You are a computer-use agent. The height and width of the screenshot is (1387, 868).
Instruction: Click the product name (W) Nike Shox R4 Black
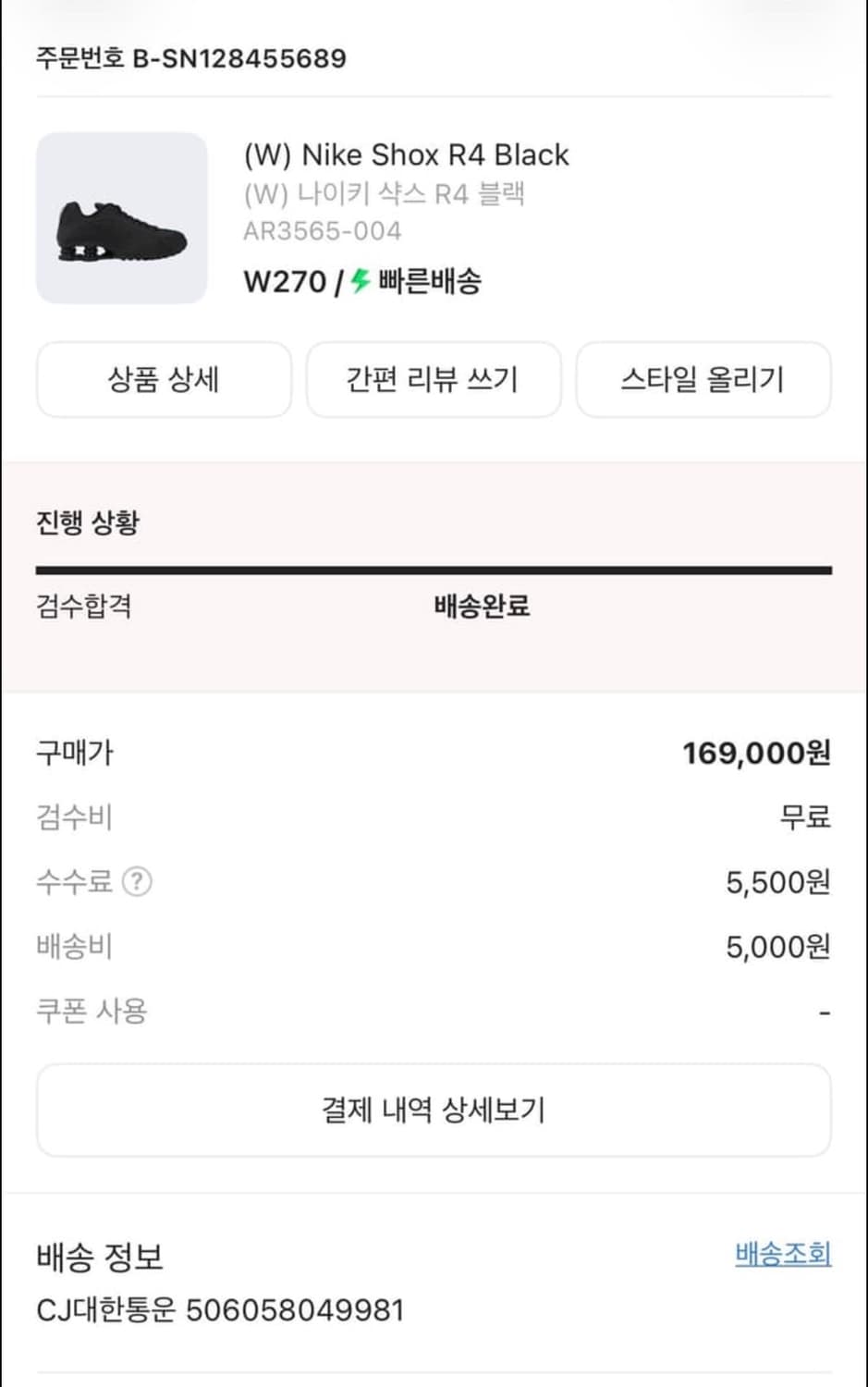(406, 154)
